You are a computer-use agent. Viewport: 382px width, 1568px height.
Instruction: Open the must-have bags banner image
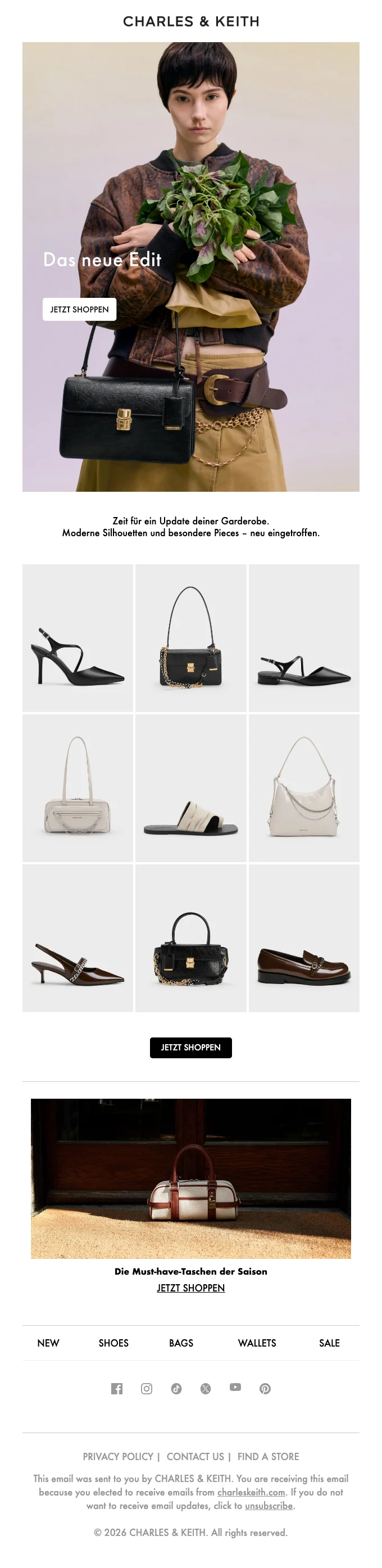(190, 1178)
